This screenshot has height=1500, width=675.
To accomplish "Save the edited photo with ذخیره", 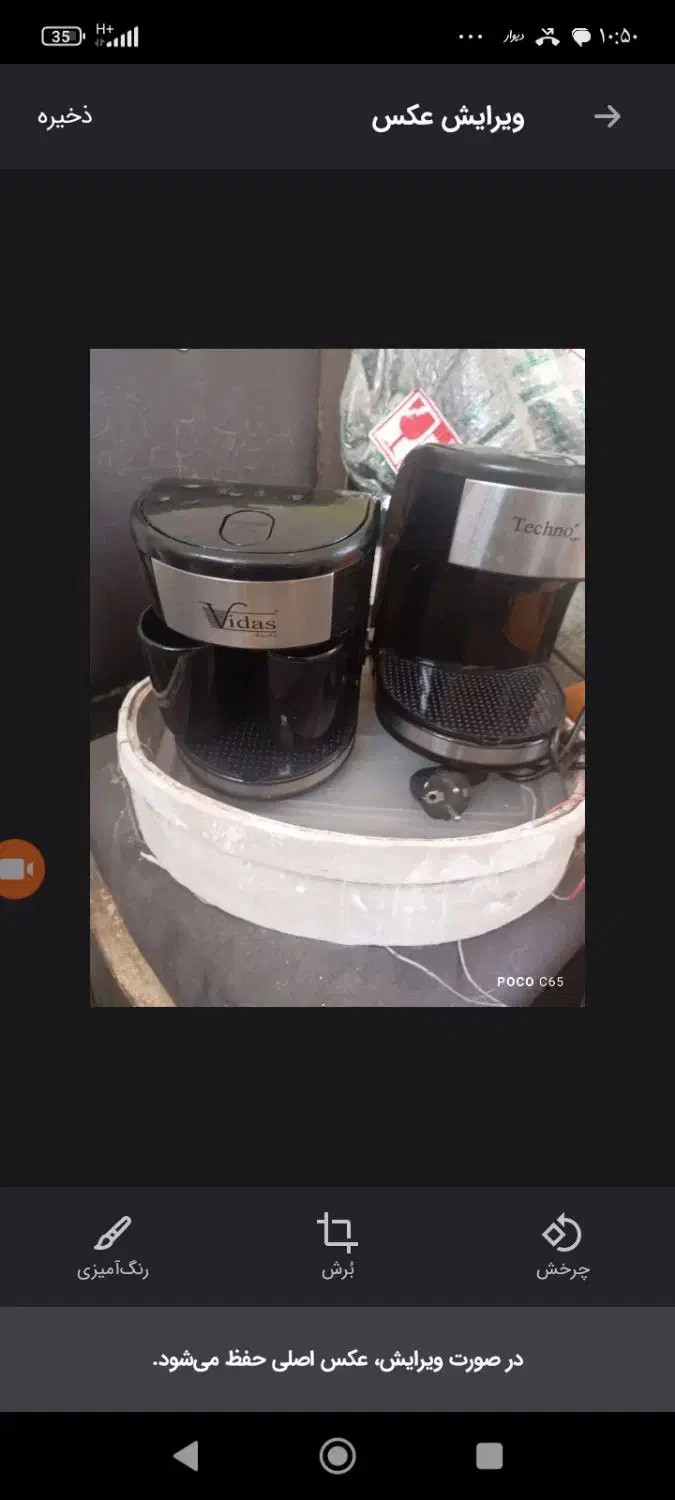I will (x=65, y=116).
